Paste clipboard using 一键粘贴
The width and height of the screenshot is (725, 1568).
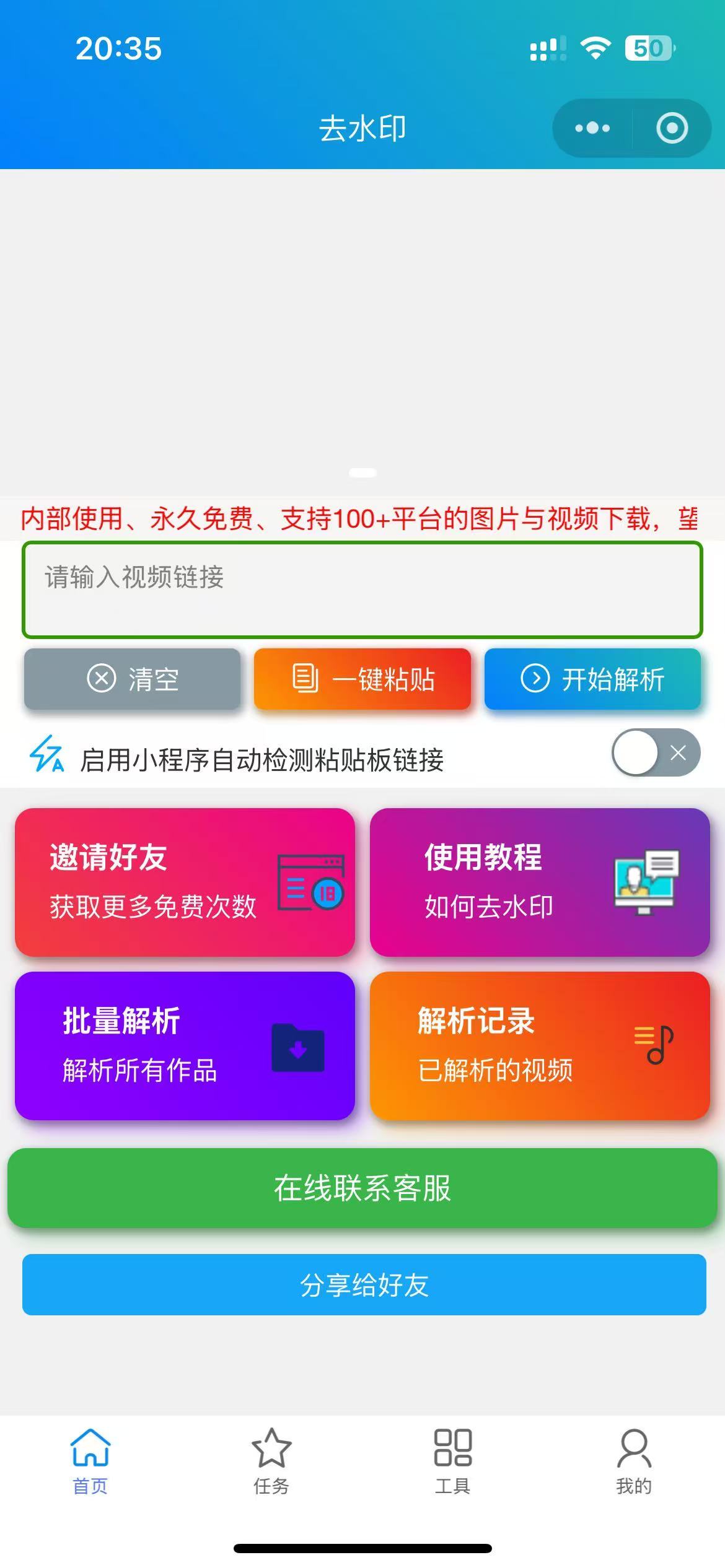[362, 679]
